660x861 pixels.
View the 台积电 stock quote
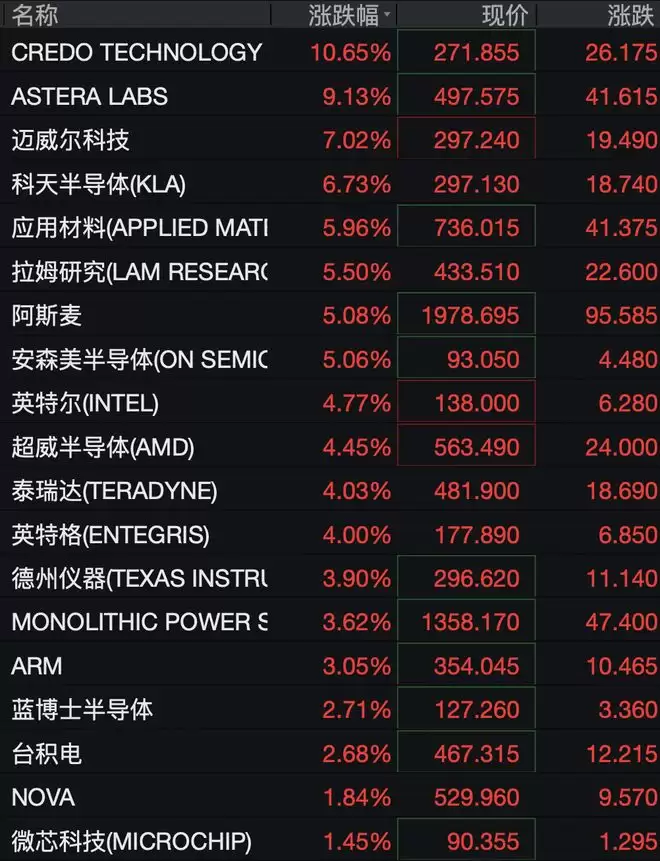330,753
